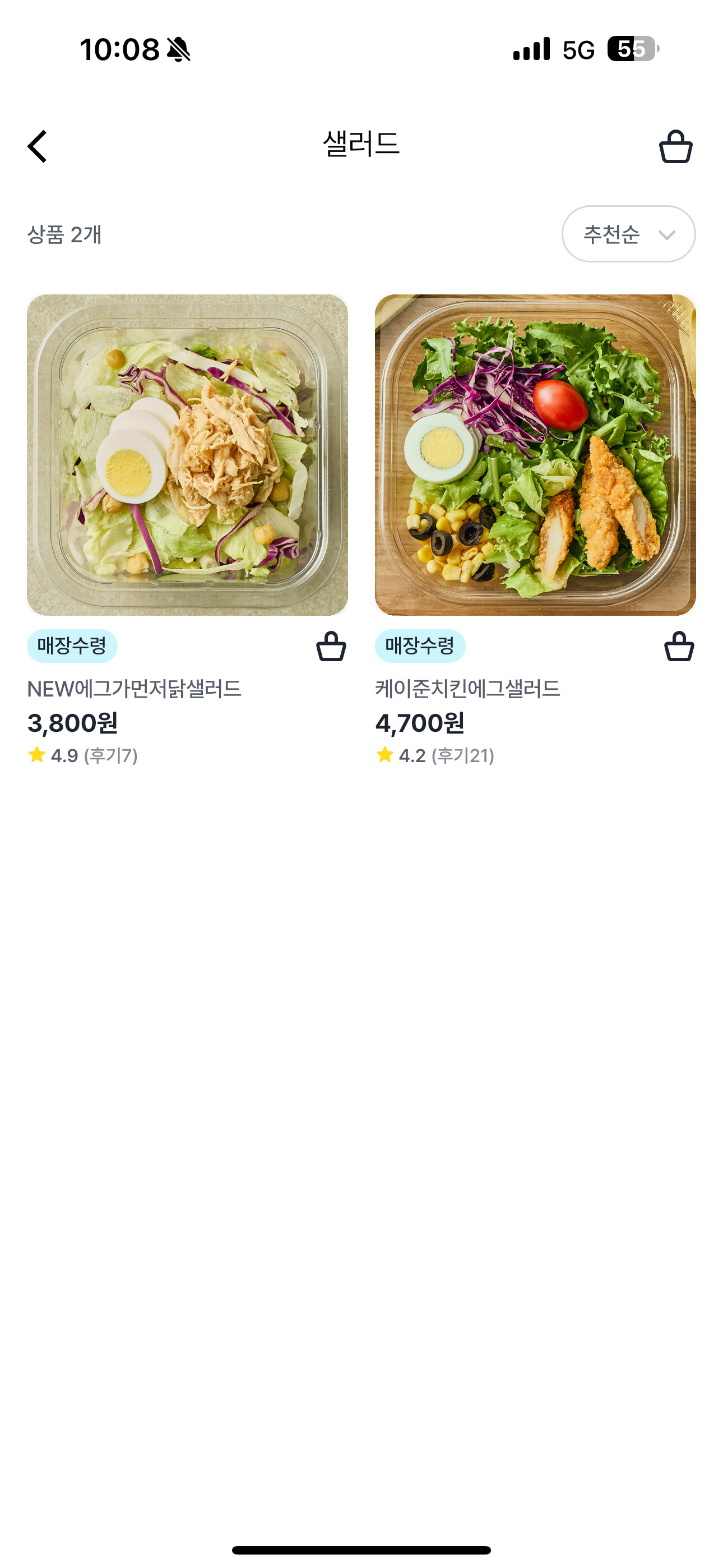This screenshot has width=723, height=1568.
Task: Open the shopping basket in the header
Action: [675, 147]
